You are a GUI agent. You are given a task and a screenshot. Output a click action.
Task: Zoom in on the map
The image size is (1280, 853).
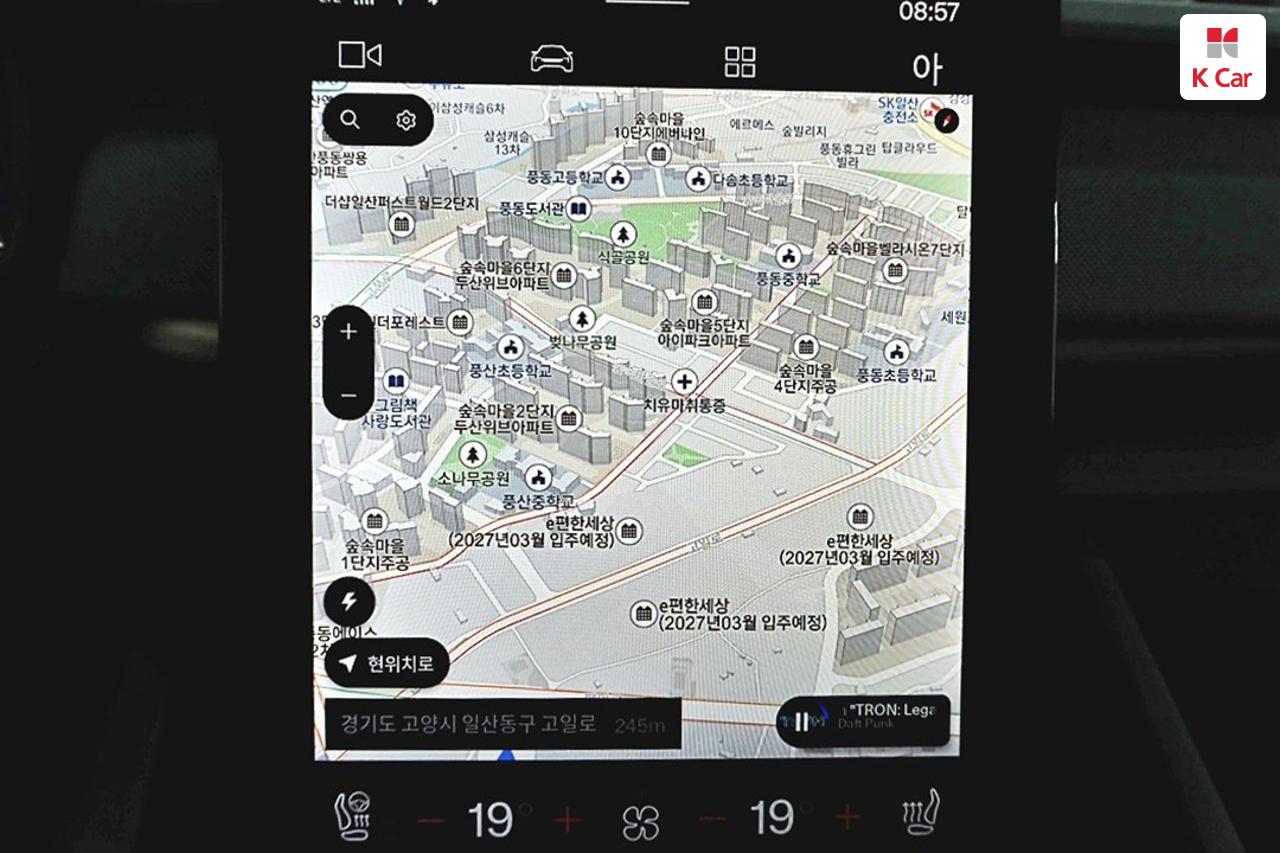pos(348,331)
